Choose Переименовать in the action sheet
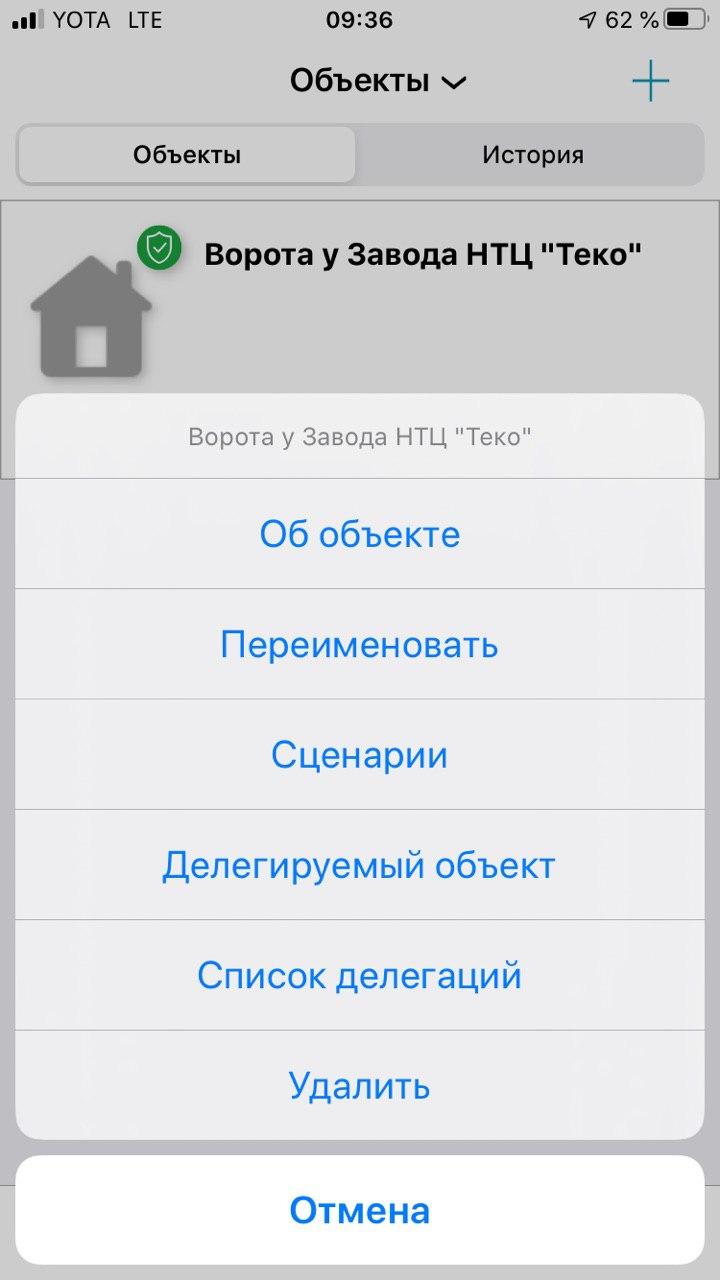720x1280 pixels. pyautogui.click(x=360, y=644)
